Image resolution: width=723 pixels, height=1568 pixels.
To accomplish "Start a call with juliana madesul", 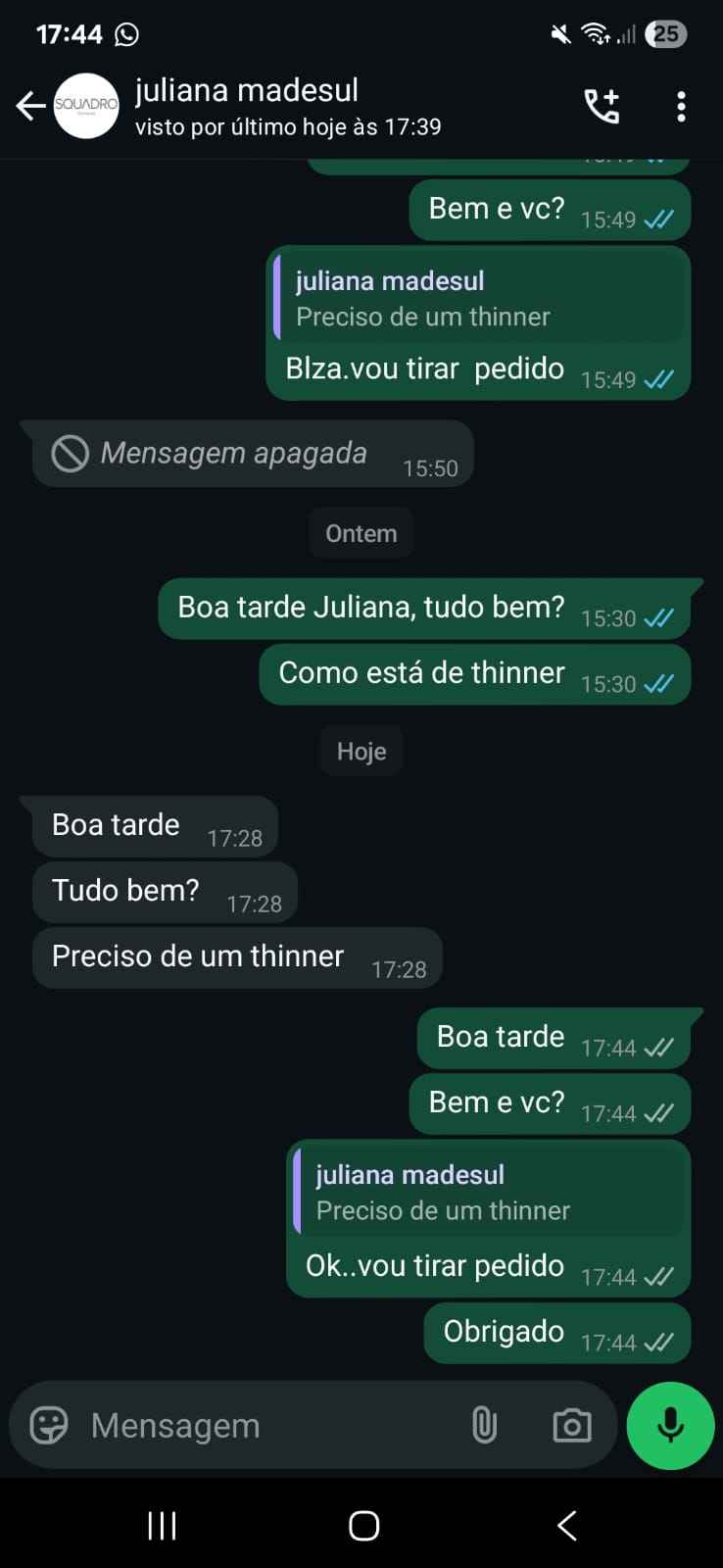I will [x=602, y=106].
